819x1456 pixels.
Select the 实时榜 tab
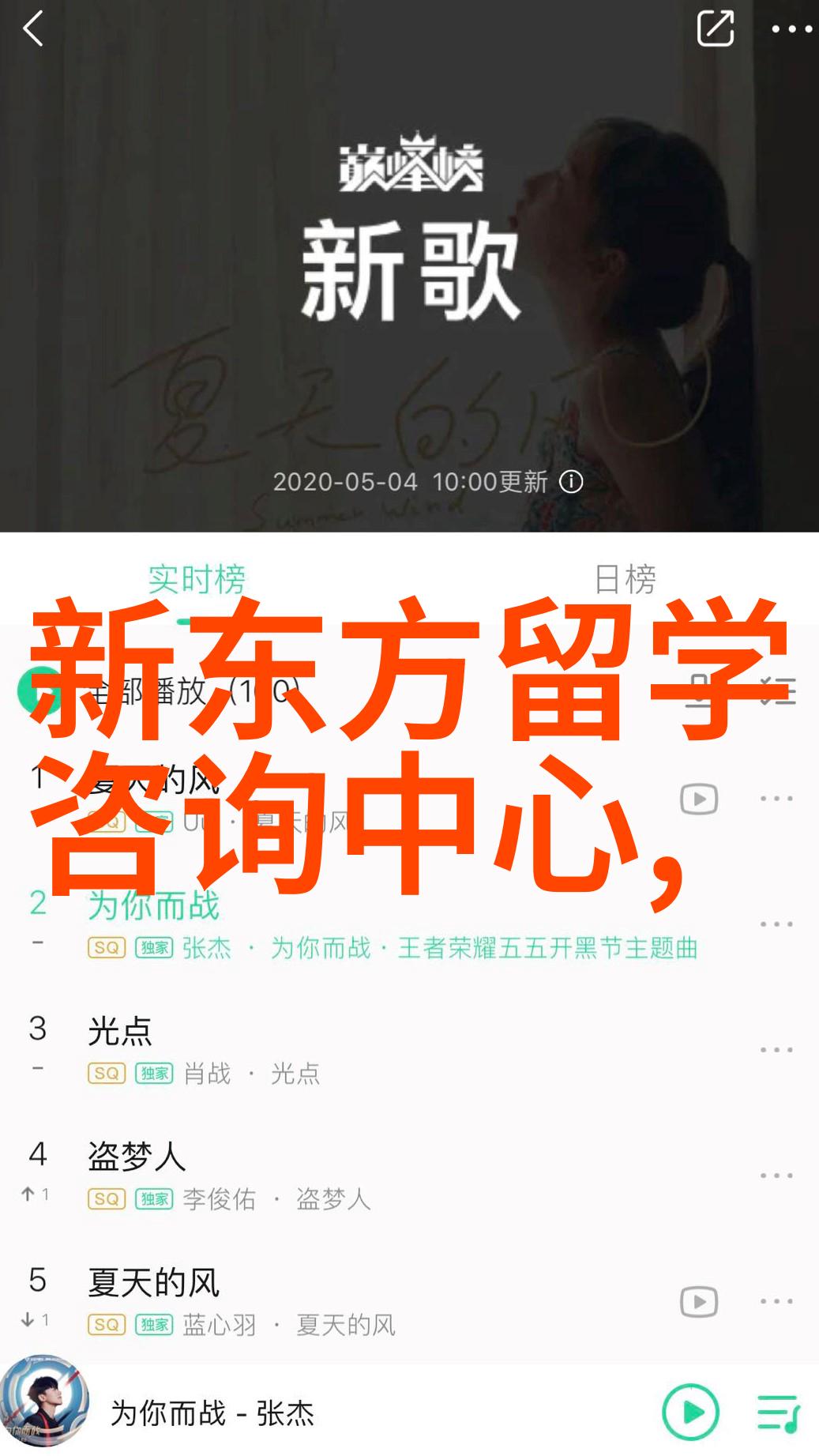[197, 579]
